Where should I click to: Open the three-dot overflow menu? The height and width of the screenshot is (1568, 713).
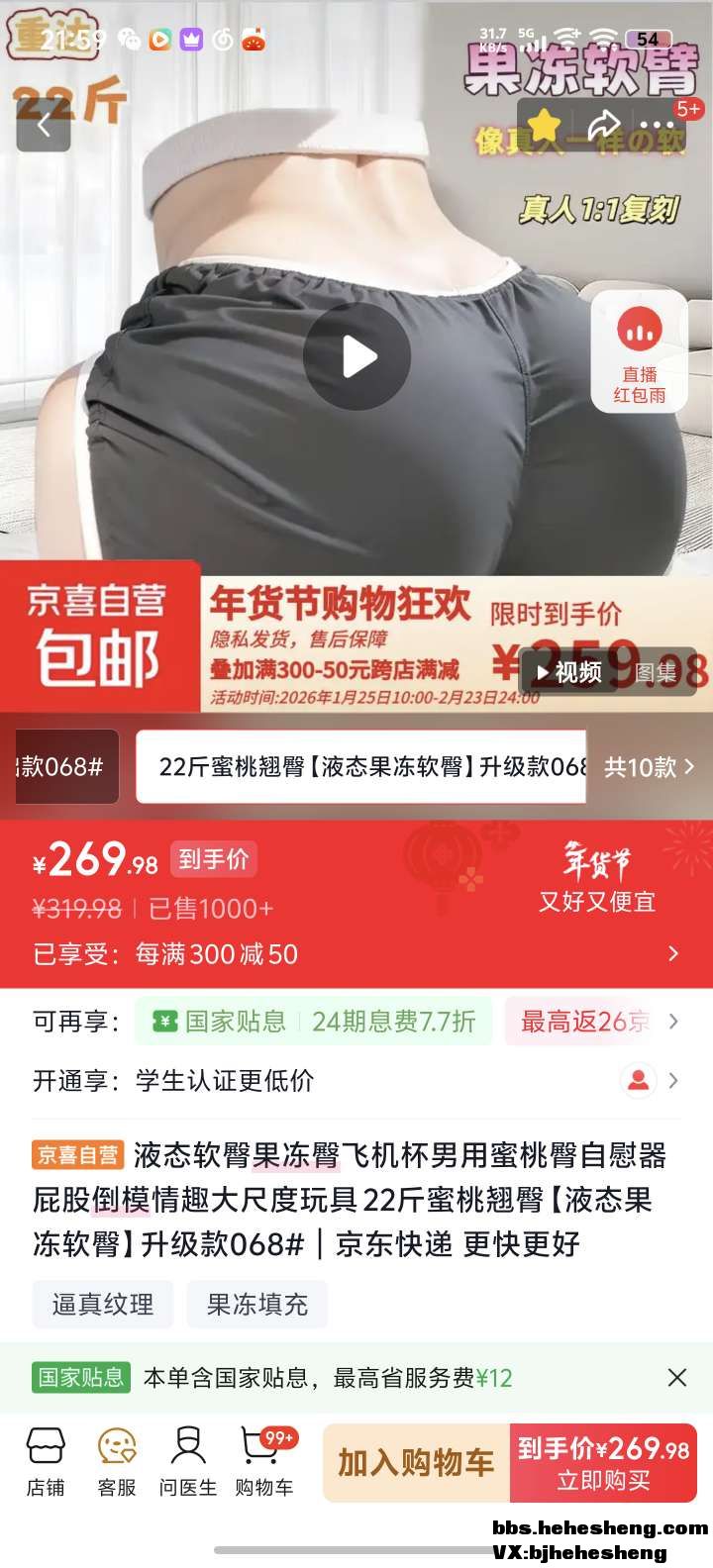click(x=657, y=127)
